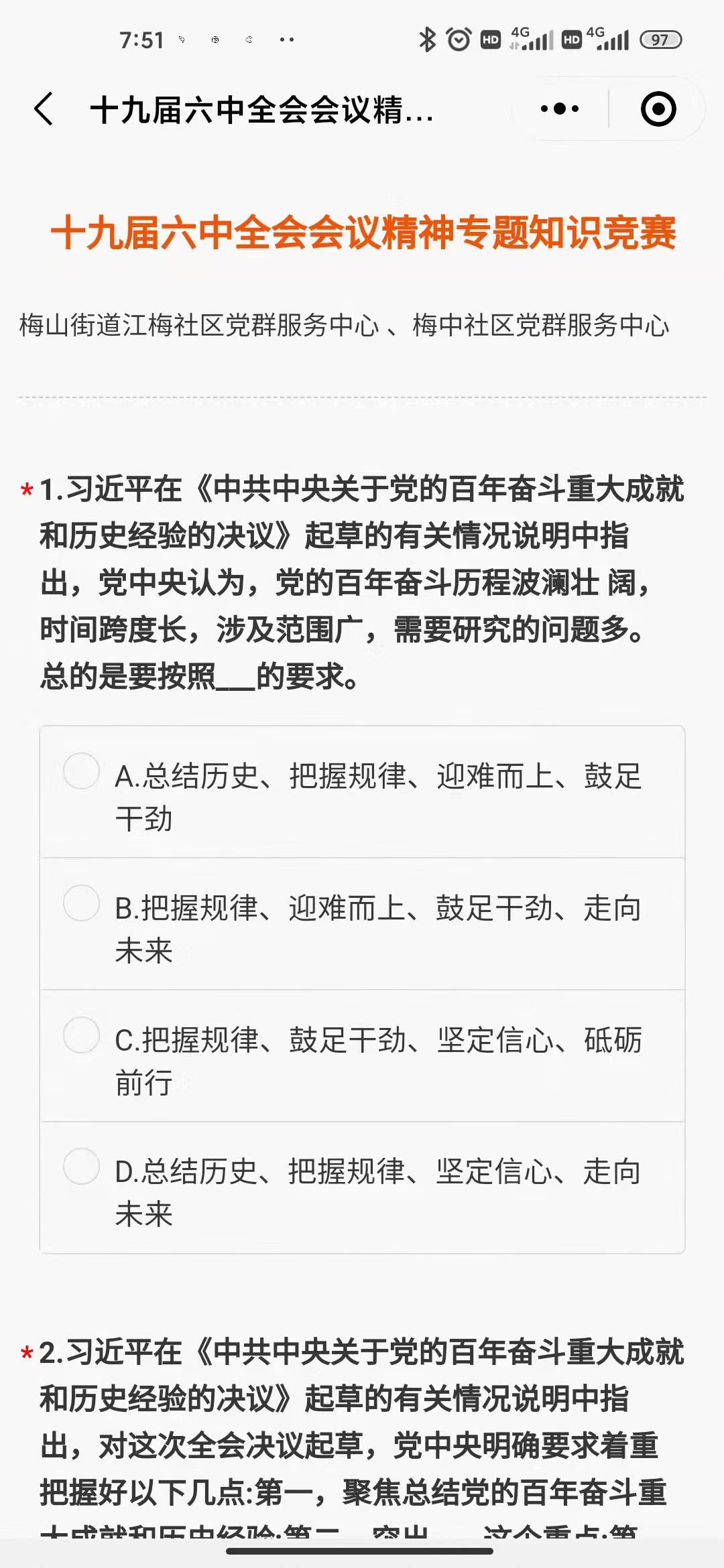Viewport: 724px width, 1568px height.
Task: Go back using the top arrow
Action: pyautogui.click(x=44, y=109)
